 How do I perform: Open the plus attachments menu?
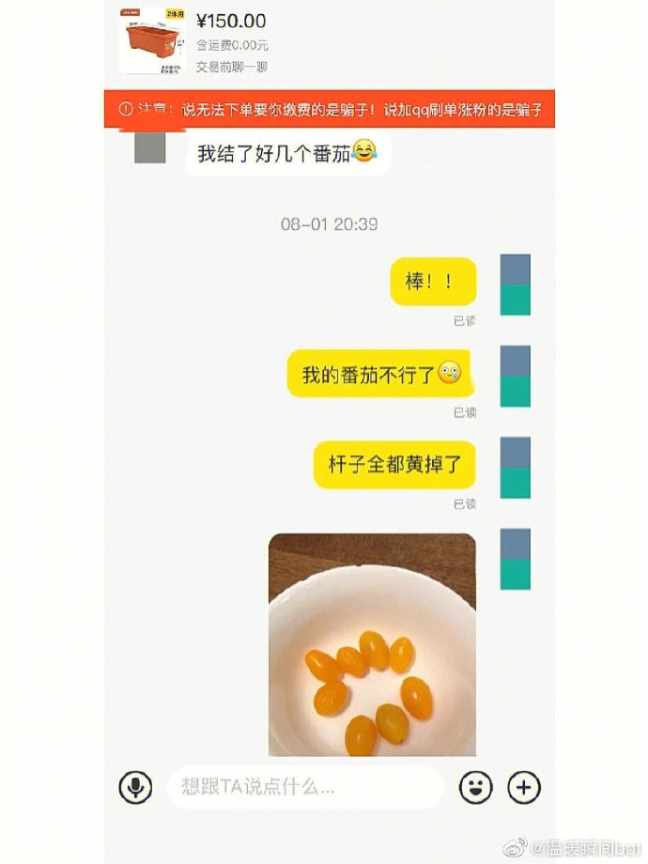click(x=524, y=787)
